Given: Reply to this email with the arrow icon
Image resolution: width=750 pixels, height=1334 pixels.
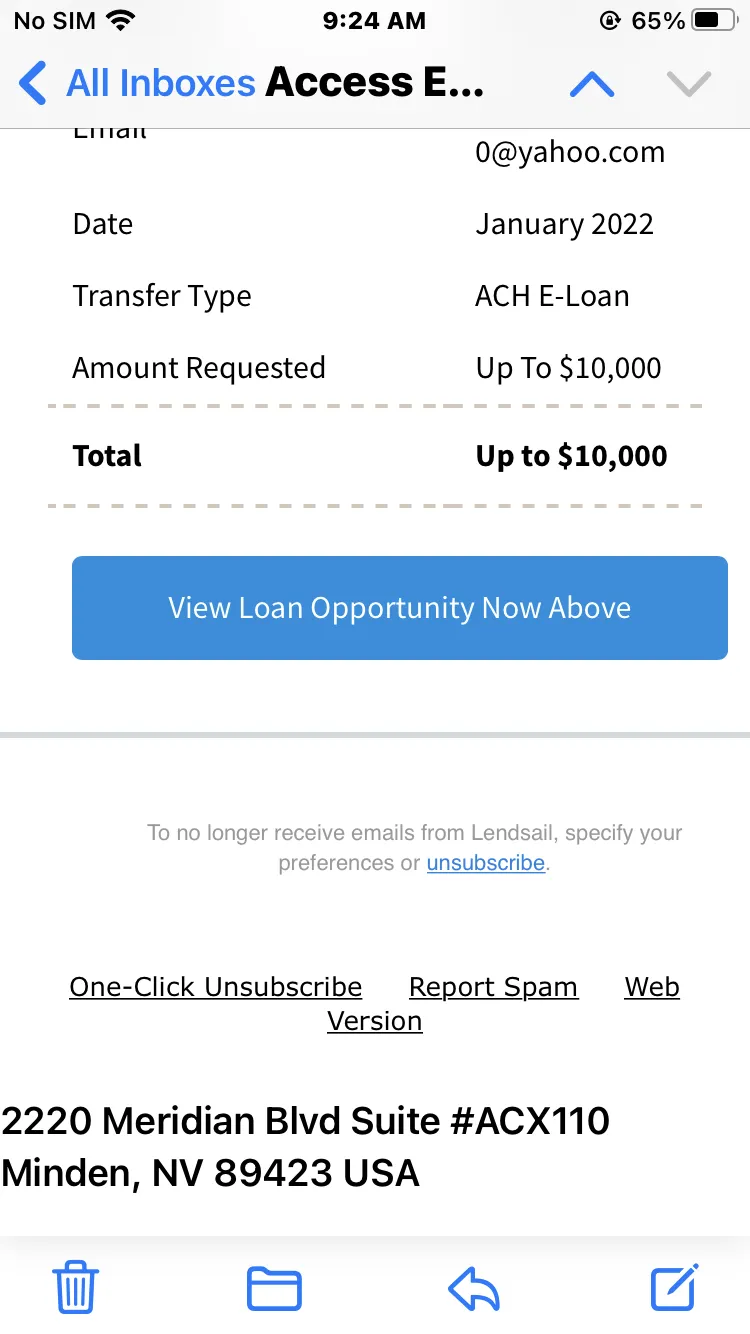Looking at the screenshot, I should (474, 1288).
